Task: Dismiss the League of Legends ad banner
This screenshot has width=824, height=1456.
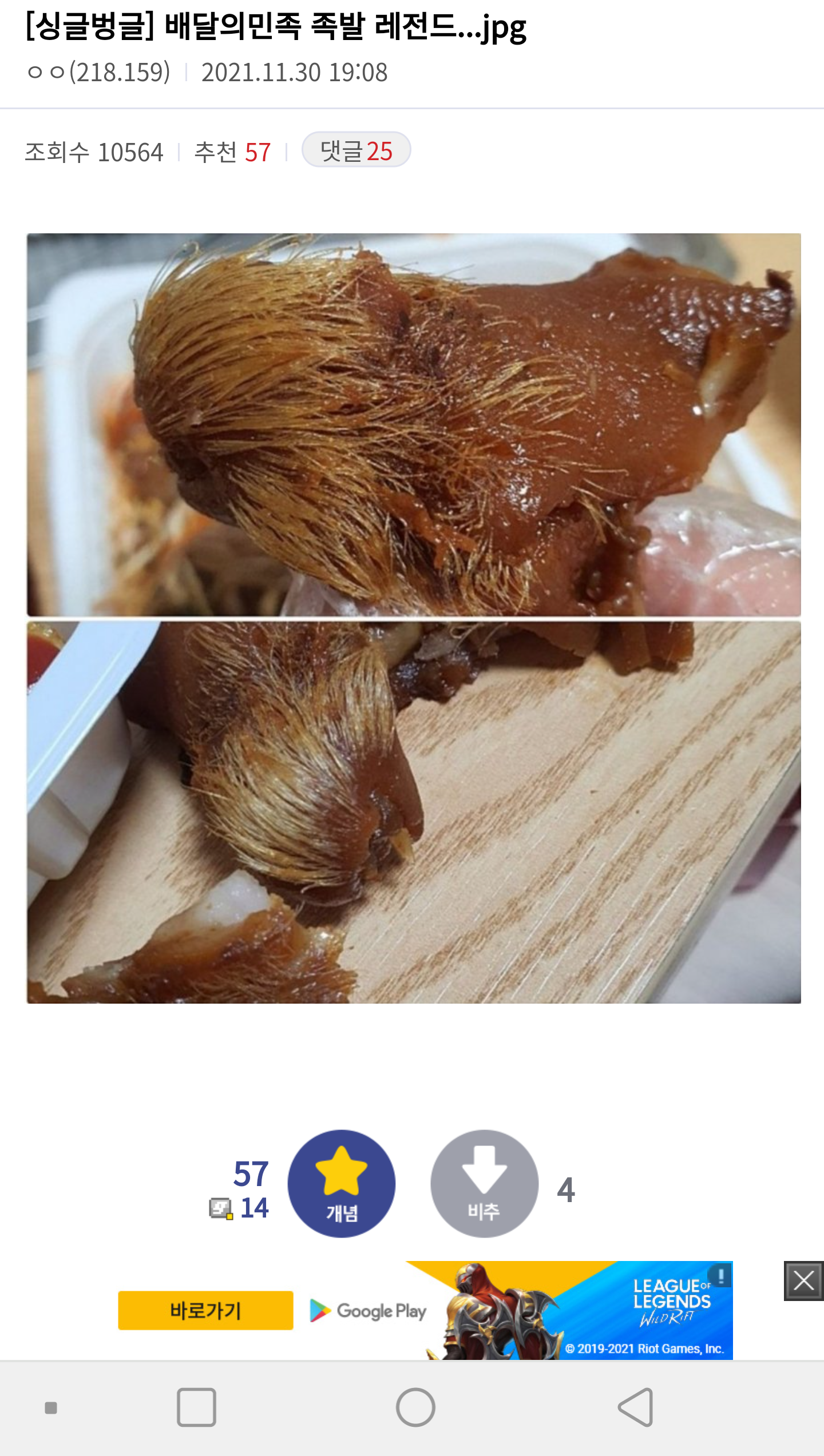Action: pos(803,1281)
